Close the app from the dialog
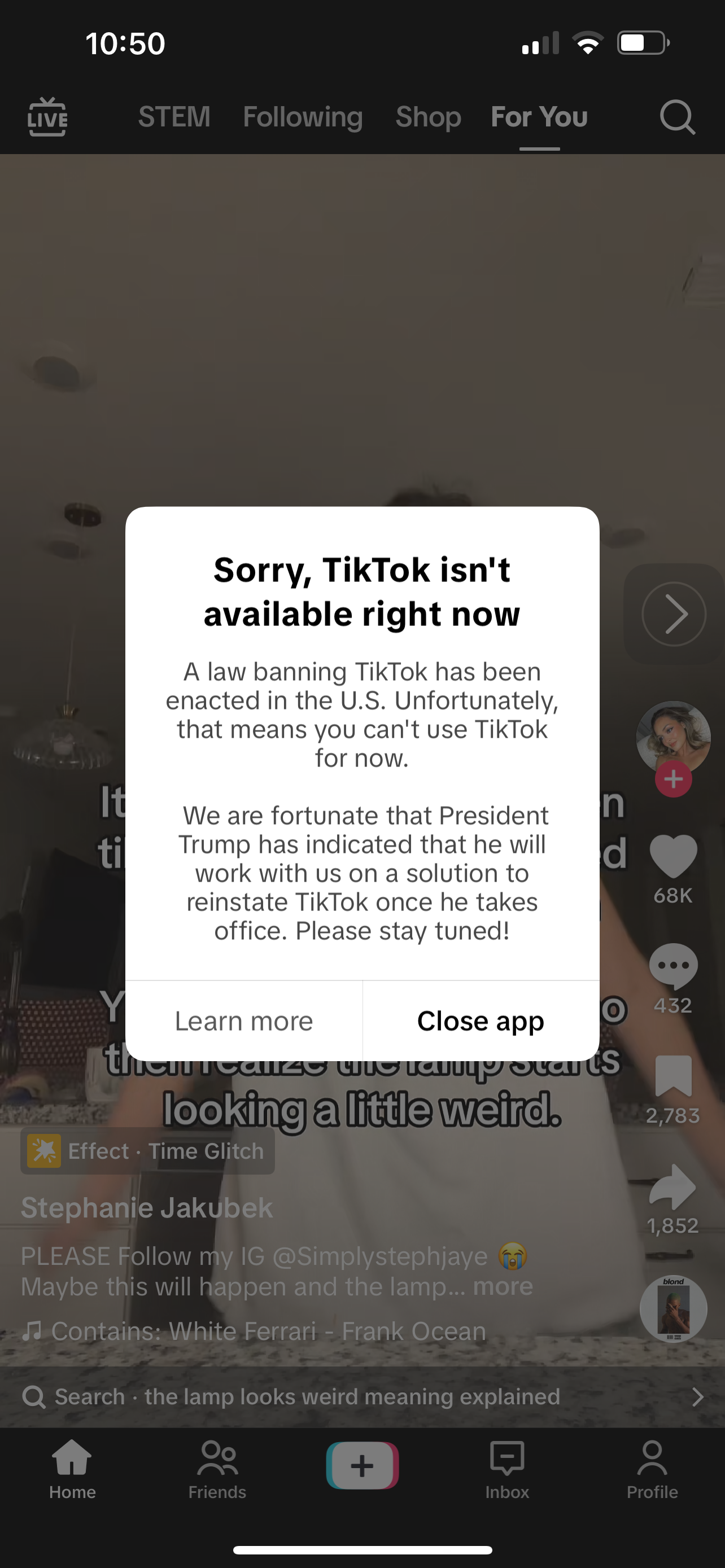 tap(481, 1021)
